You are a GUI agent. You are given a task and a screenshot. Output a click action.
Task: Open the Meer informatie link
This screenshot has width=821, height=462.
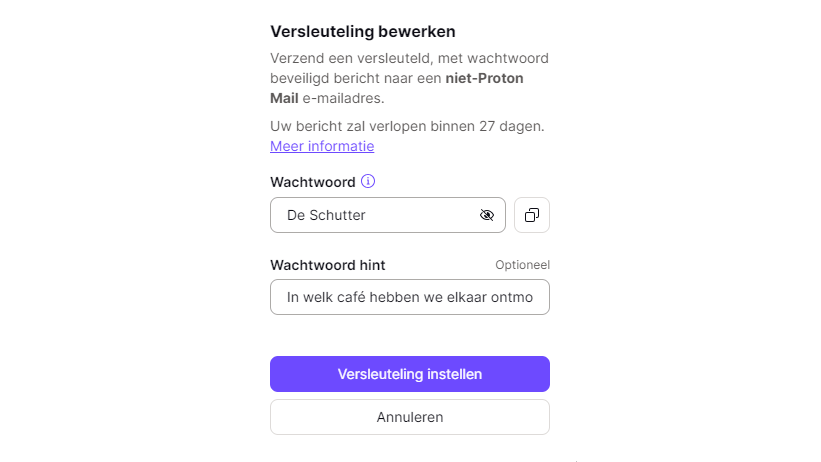point(322,146)
